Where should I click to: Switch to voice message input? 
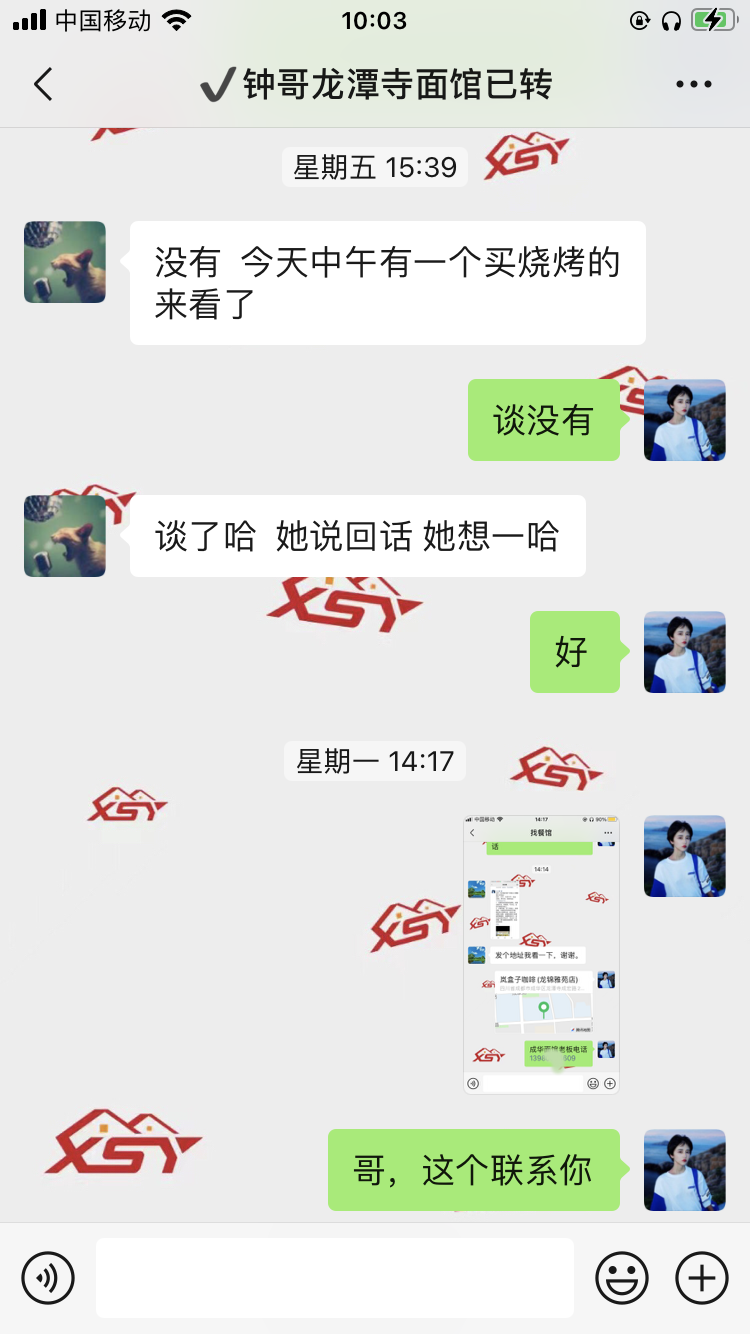[48, 1277]
